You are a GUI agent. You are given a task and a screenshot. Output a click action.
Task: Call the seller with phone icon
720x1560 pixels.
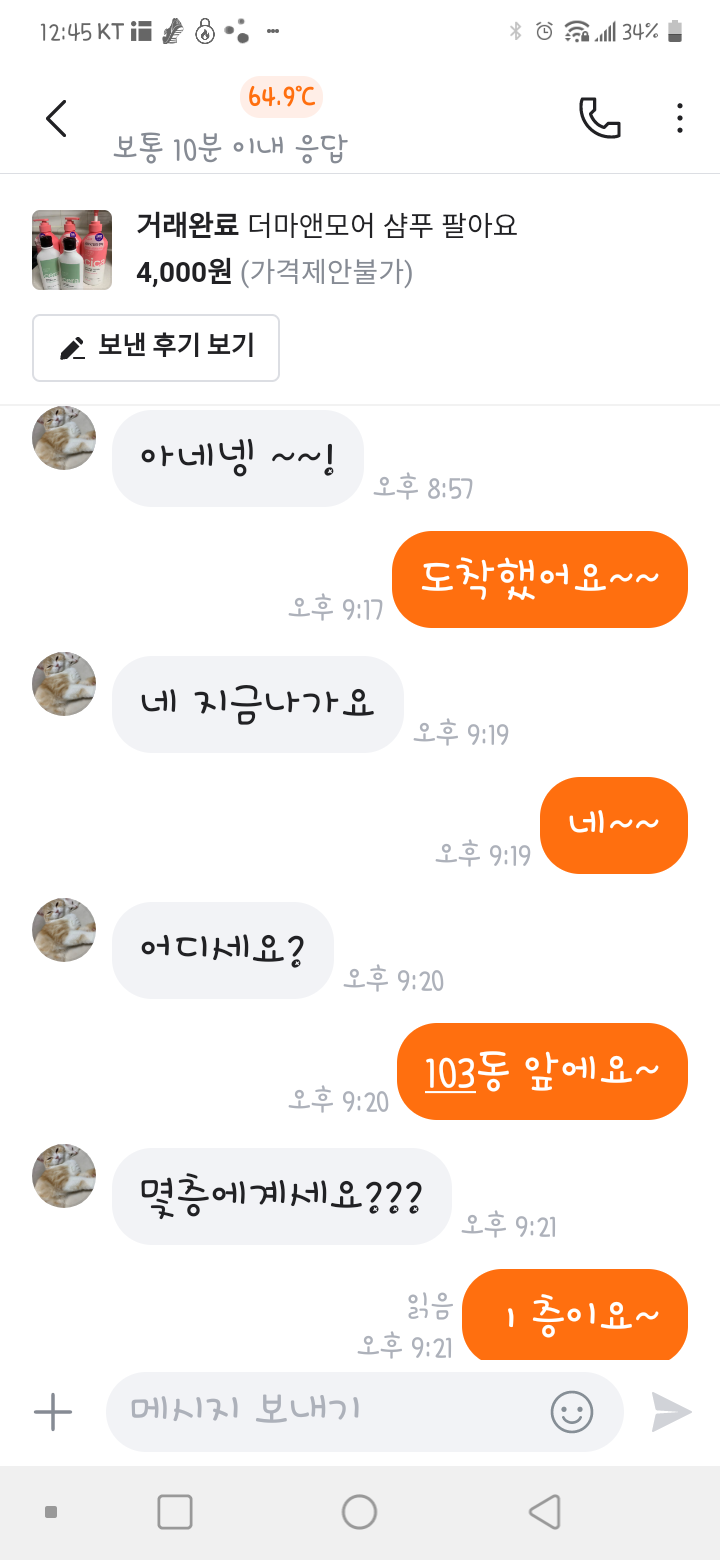[x=599, y=119]
